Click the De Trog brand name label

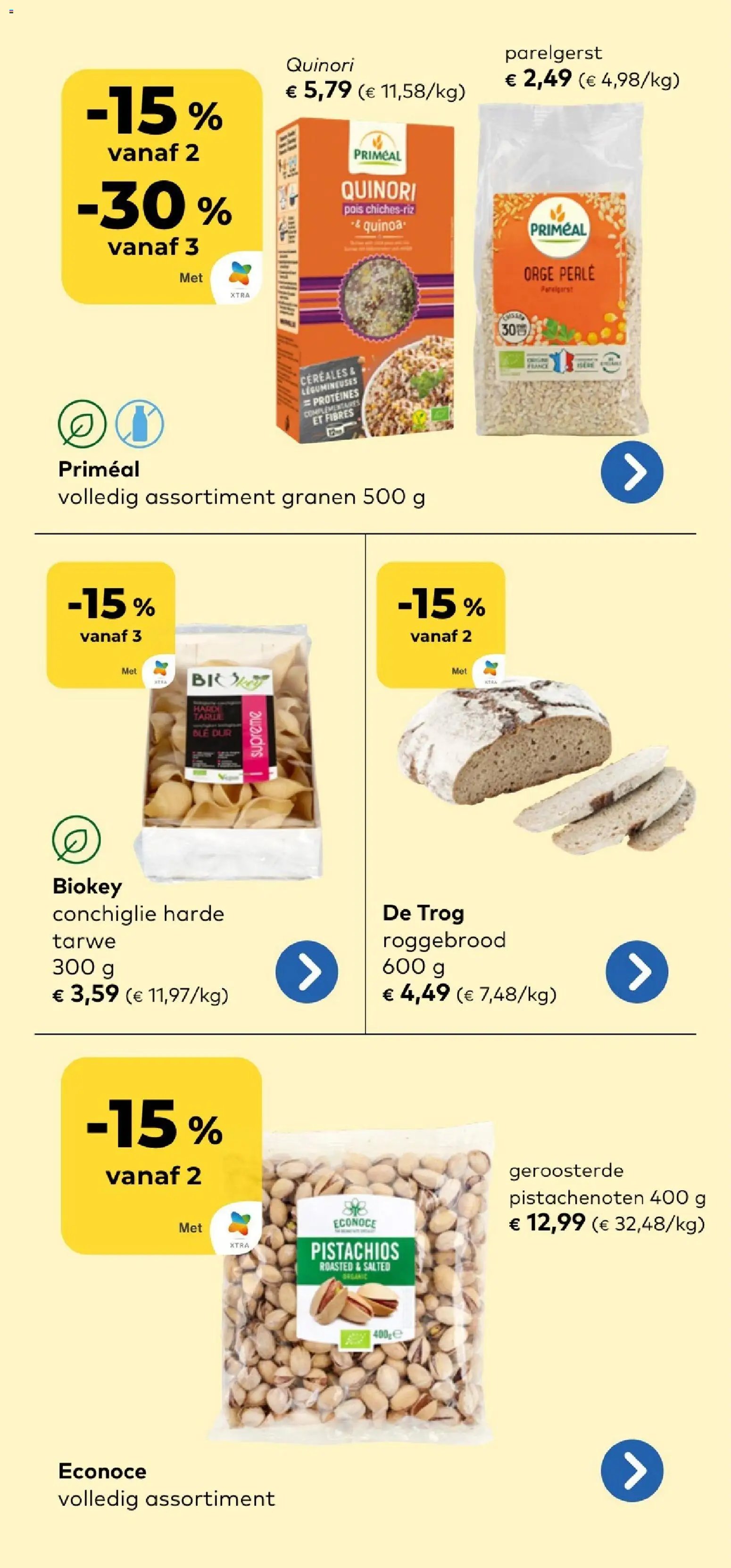point(424,913)
